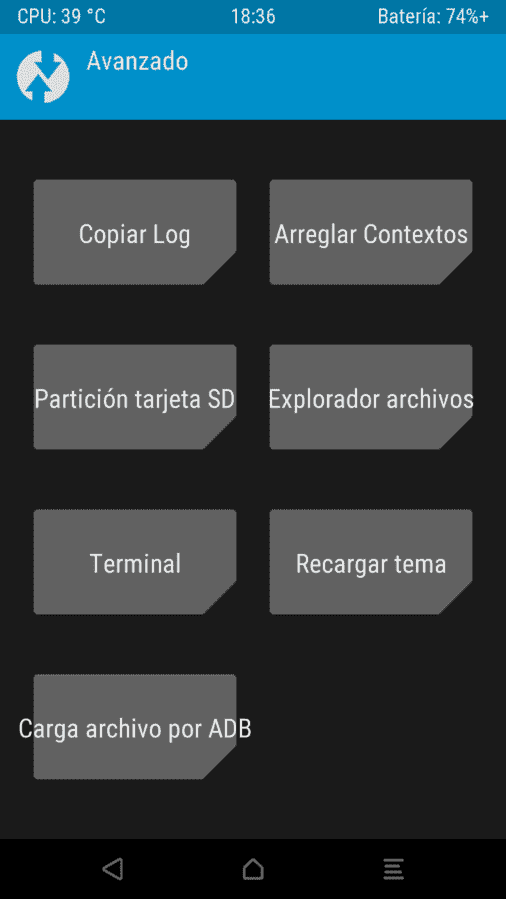Select Arreglar Contextos
Viewport: 506px width, 899px height.
(x=371, y=232)
